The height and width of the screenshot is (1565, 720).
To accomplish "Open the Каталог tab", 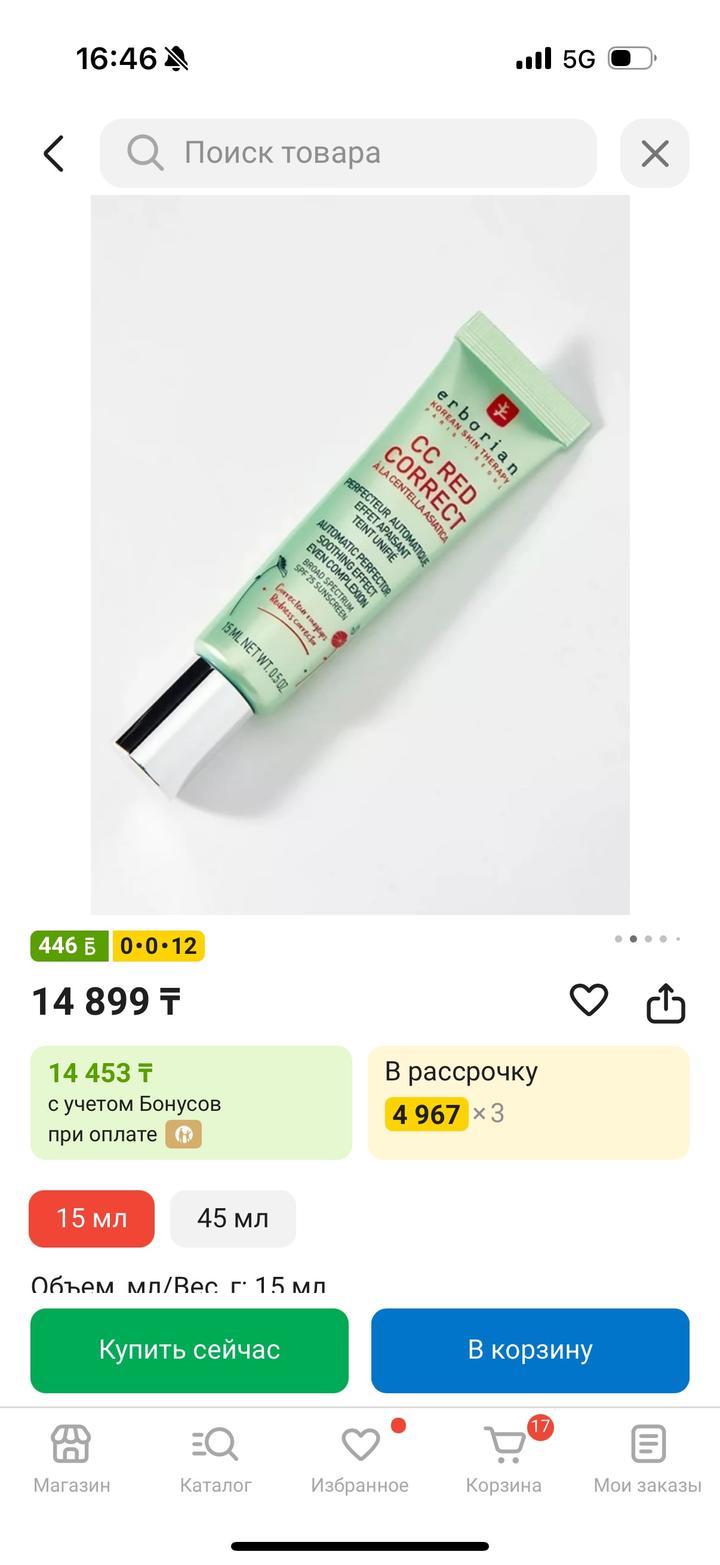I will pos(216,1458).
